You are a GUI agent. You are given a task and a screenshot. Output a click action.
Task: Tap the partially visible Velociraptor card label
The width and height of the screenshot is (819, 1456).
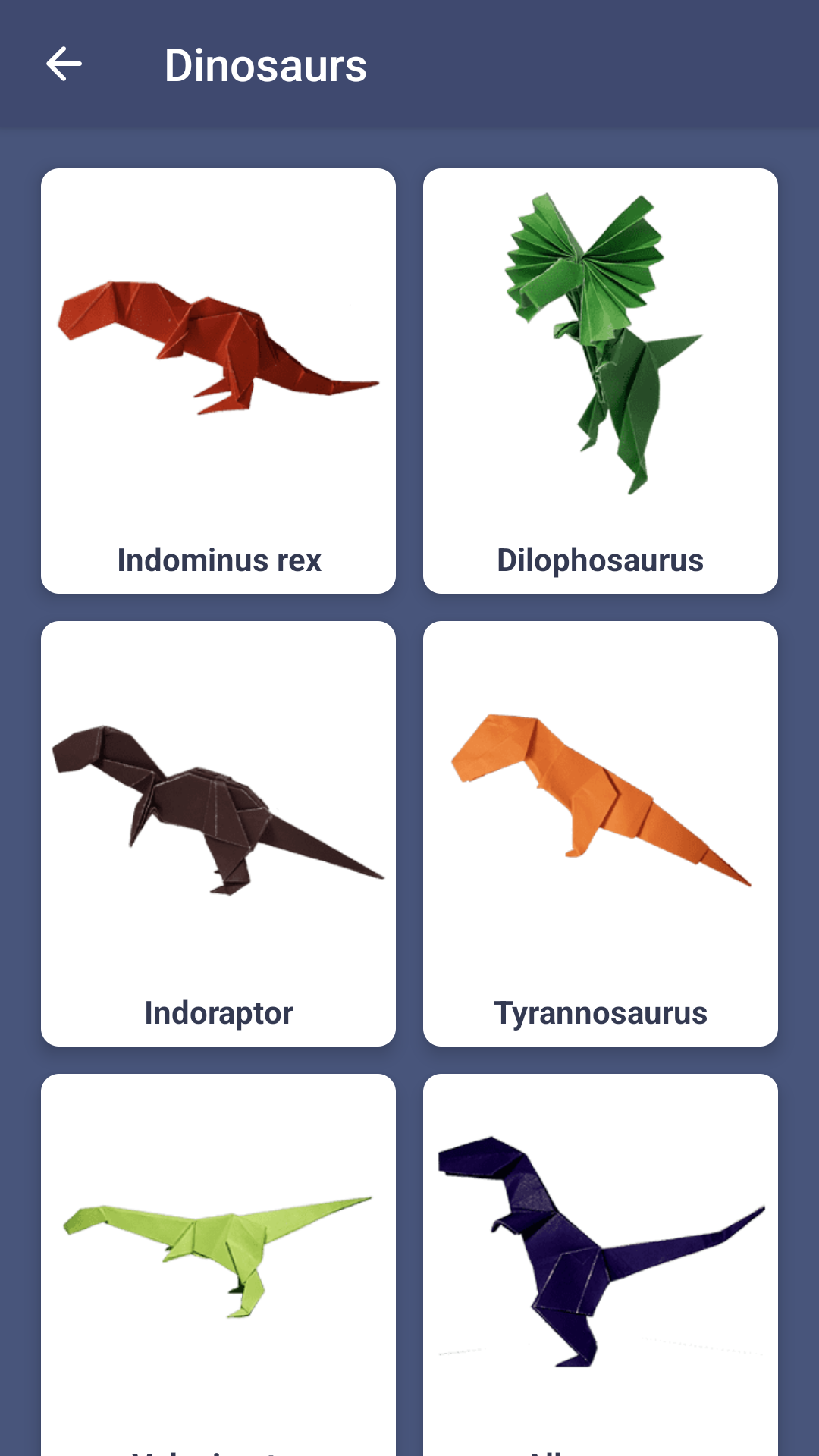[x=219, y=1448]
